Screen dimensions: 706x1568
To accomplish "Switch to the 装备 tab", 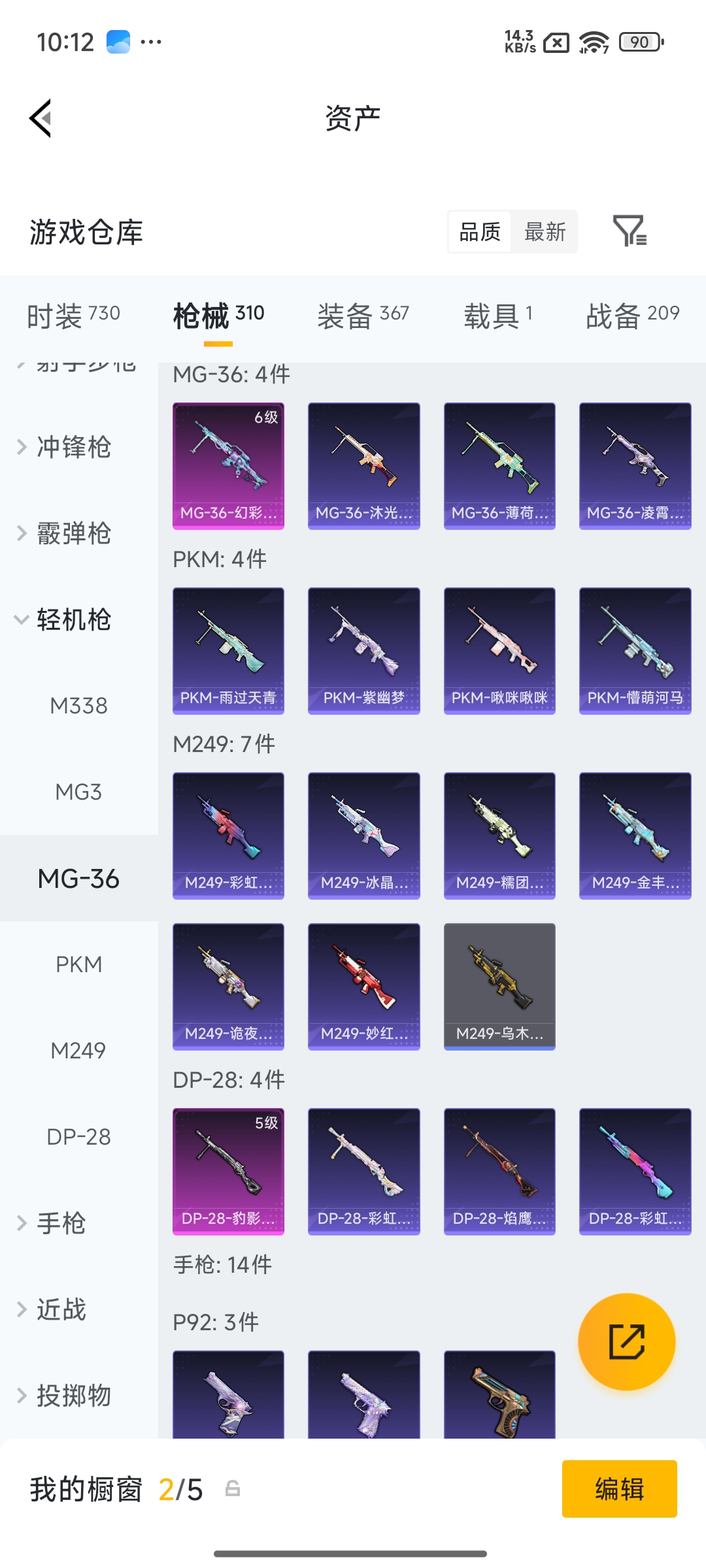I will point(363,316).
